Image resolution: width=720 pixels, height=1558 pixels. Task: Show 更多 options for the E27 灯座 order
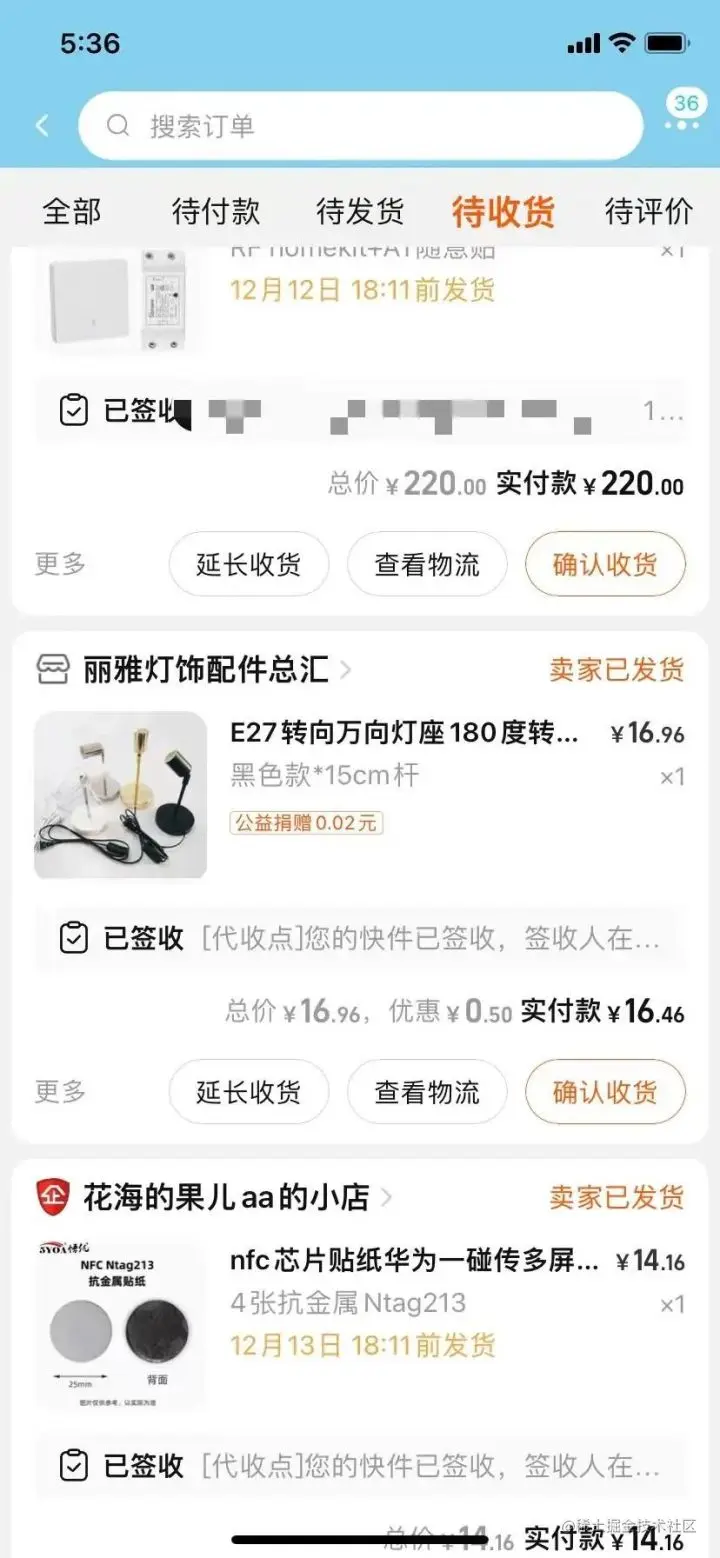(60, 1092)
